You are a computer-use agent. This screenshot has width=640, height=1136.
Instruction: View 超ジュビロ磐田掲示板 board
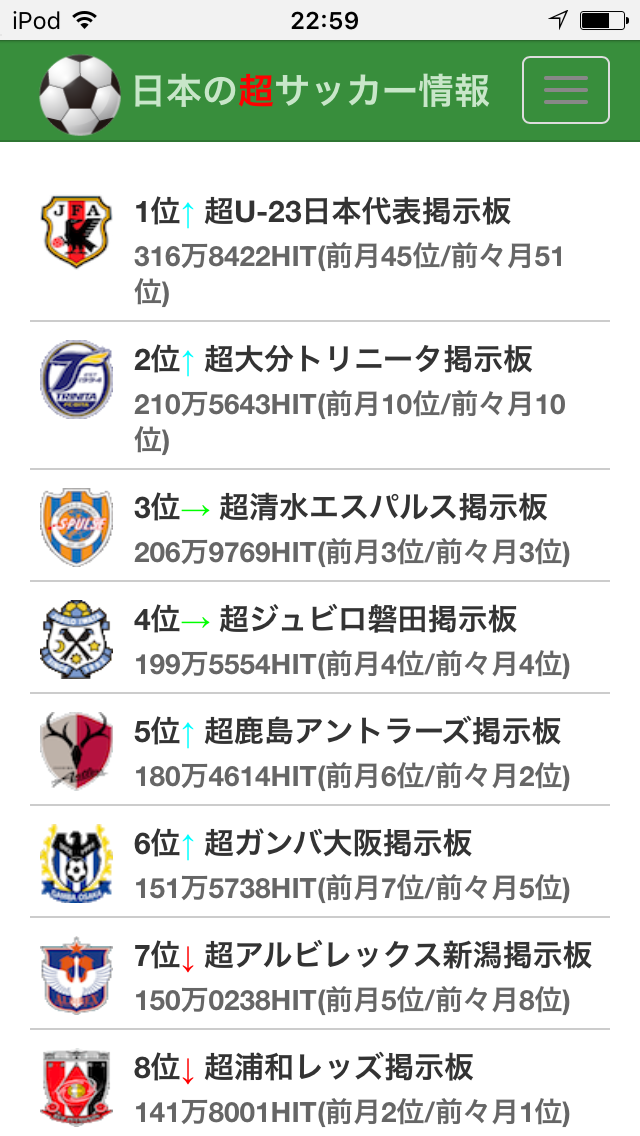pos(368,619)
